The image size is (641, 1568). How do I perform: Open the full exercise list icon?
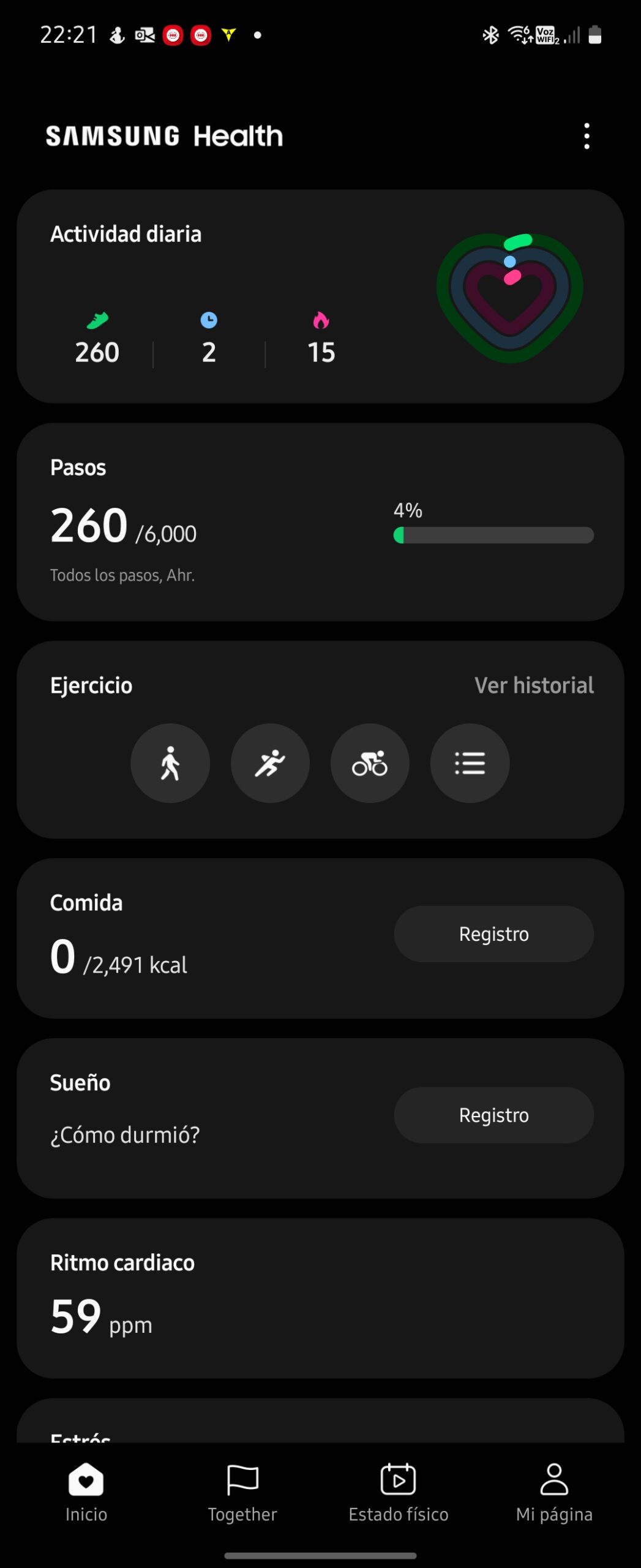(x=470, y=763)
